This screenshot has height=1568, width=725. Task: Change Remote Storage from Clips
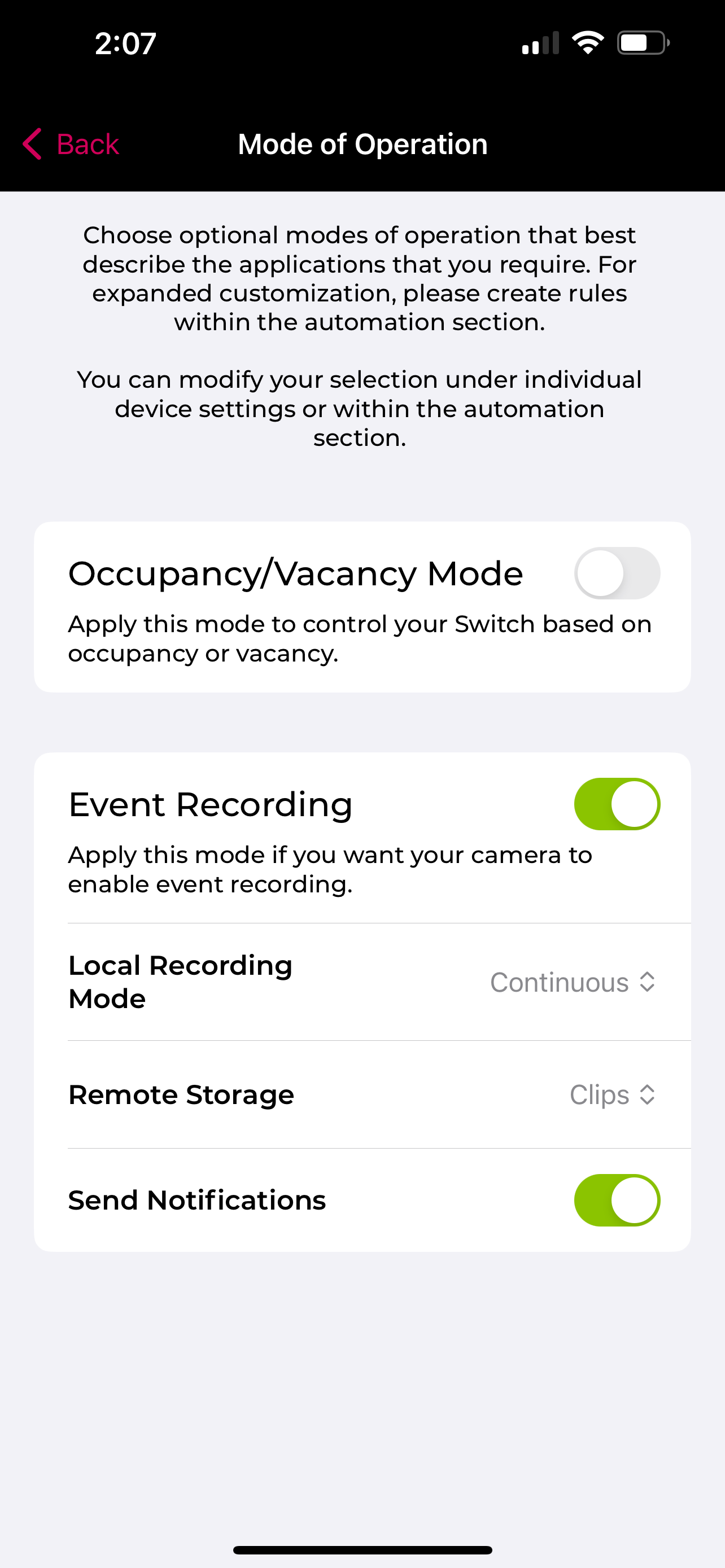pyautogui.click(x=613, y=1095)
